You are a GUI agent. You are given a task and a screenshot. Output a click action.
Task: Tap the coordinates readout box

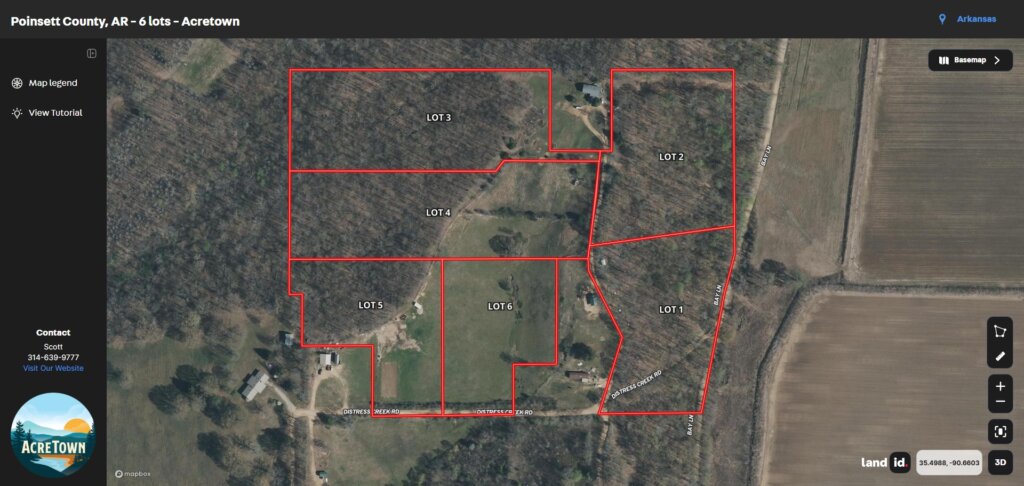[x=949, y=463]
